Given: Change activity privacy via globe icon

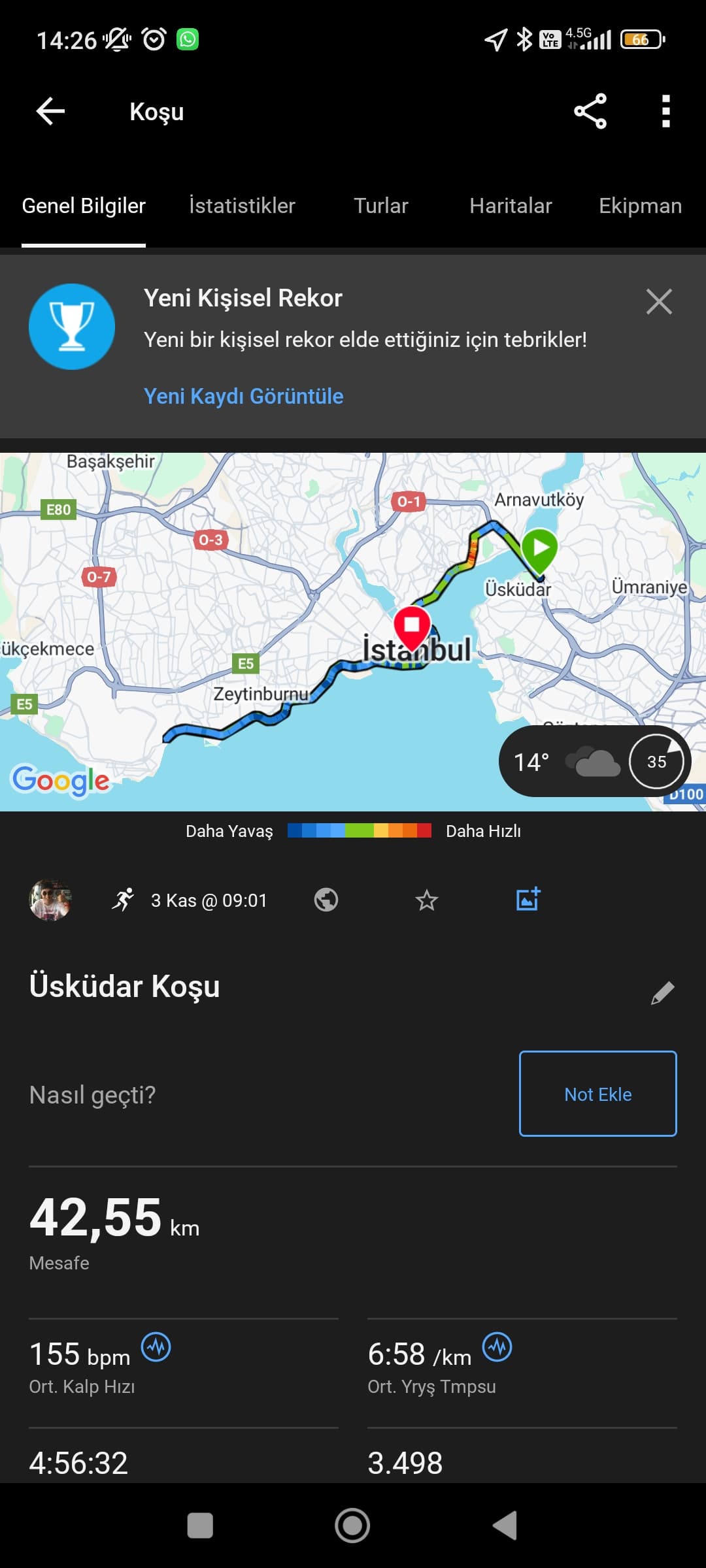Looking at the screenshot, I should click(326, 900).
